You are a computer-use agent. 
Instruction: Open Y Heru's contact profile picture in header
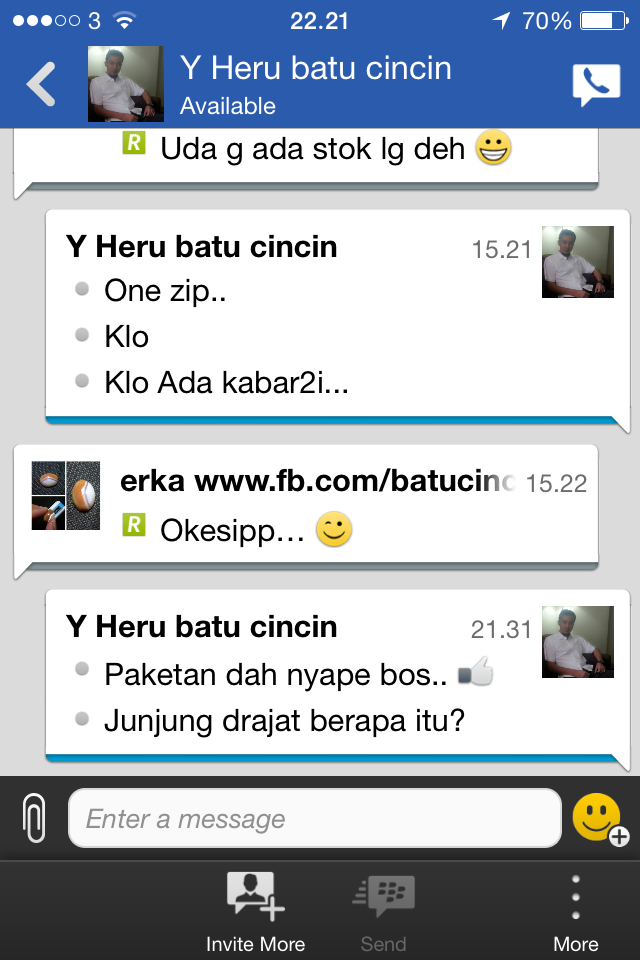coord(126,84)
